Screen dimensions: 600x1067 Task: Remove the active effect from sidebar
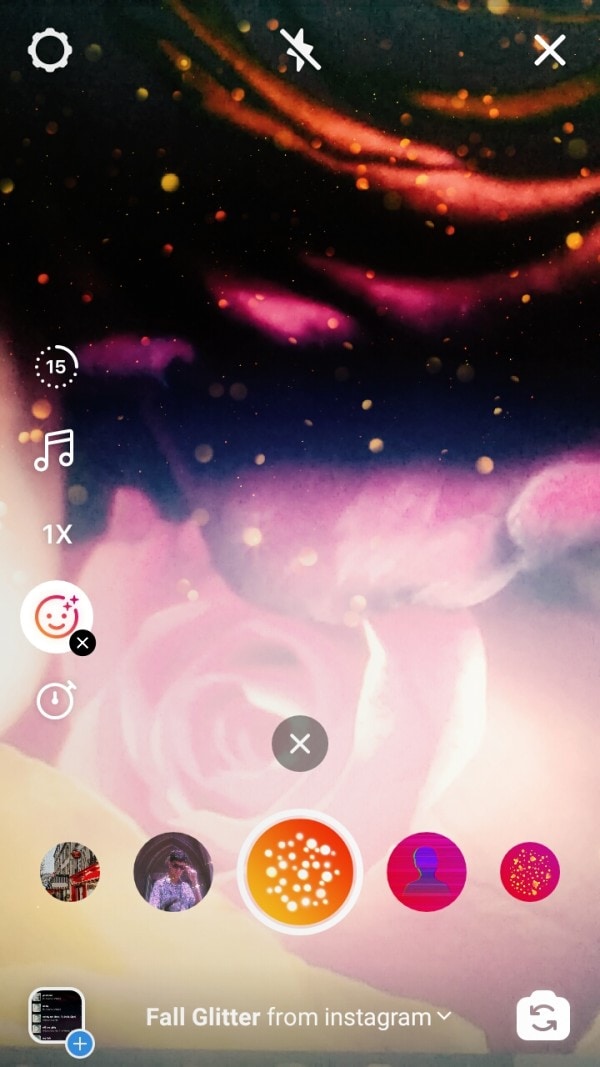pyautogui.click(x=83, y=643)
